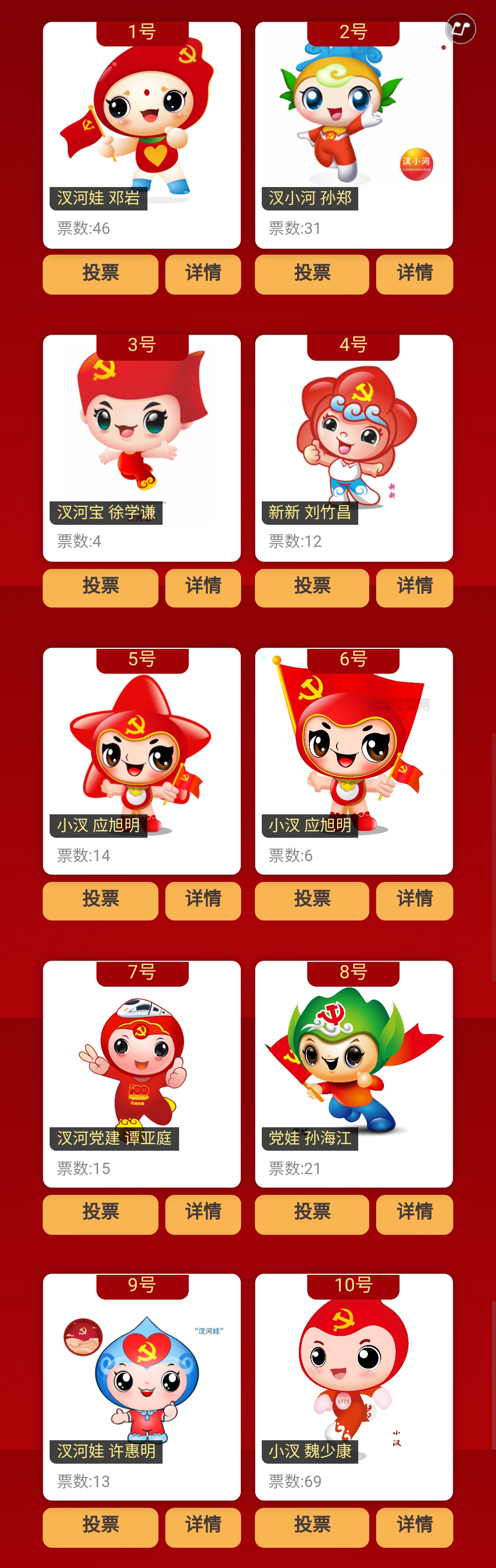Toggle the background music icon
Screen dimensions: 496x1568
click(x=461, y=28)
